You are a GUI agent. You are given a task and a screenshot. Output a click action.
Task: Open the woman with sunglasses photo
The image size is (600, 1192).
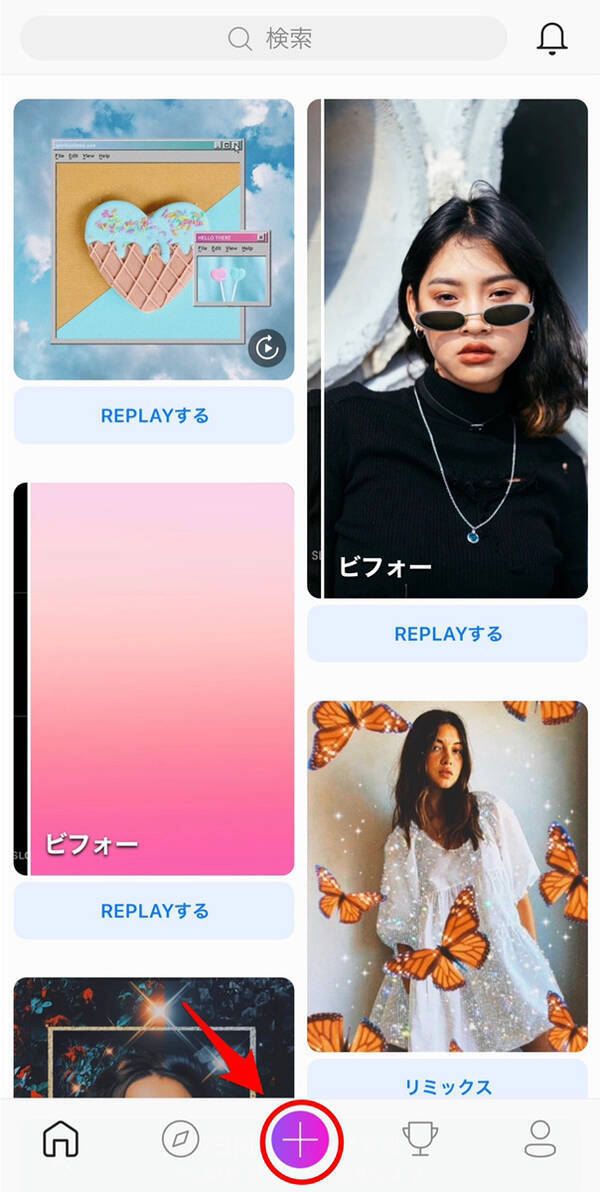coord(447,348)
